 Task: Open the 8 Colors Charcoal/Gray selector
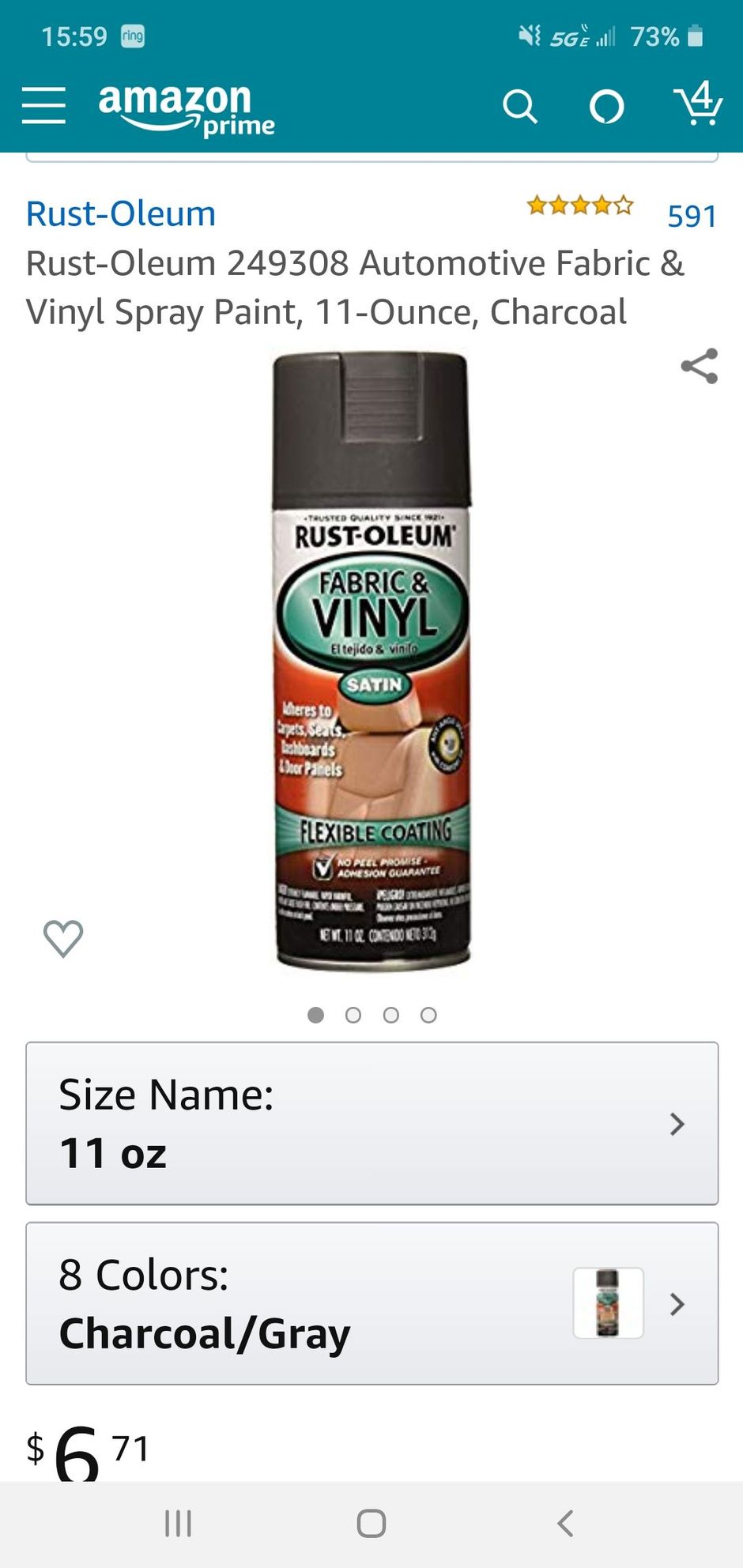372,1303
